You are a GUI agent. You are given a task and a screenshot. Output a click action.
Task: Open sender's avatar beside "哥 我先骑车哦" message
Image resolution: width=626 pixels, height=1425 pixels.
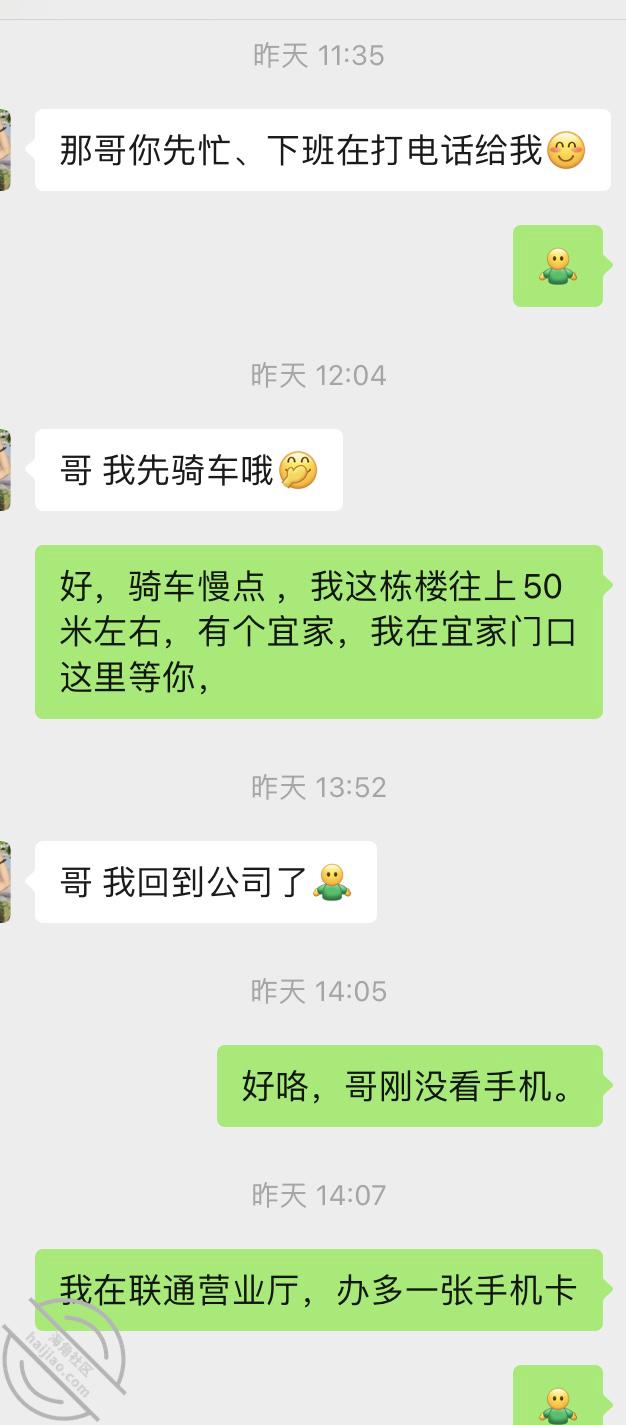5,470
